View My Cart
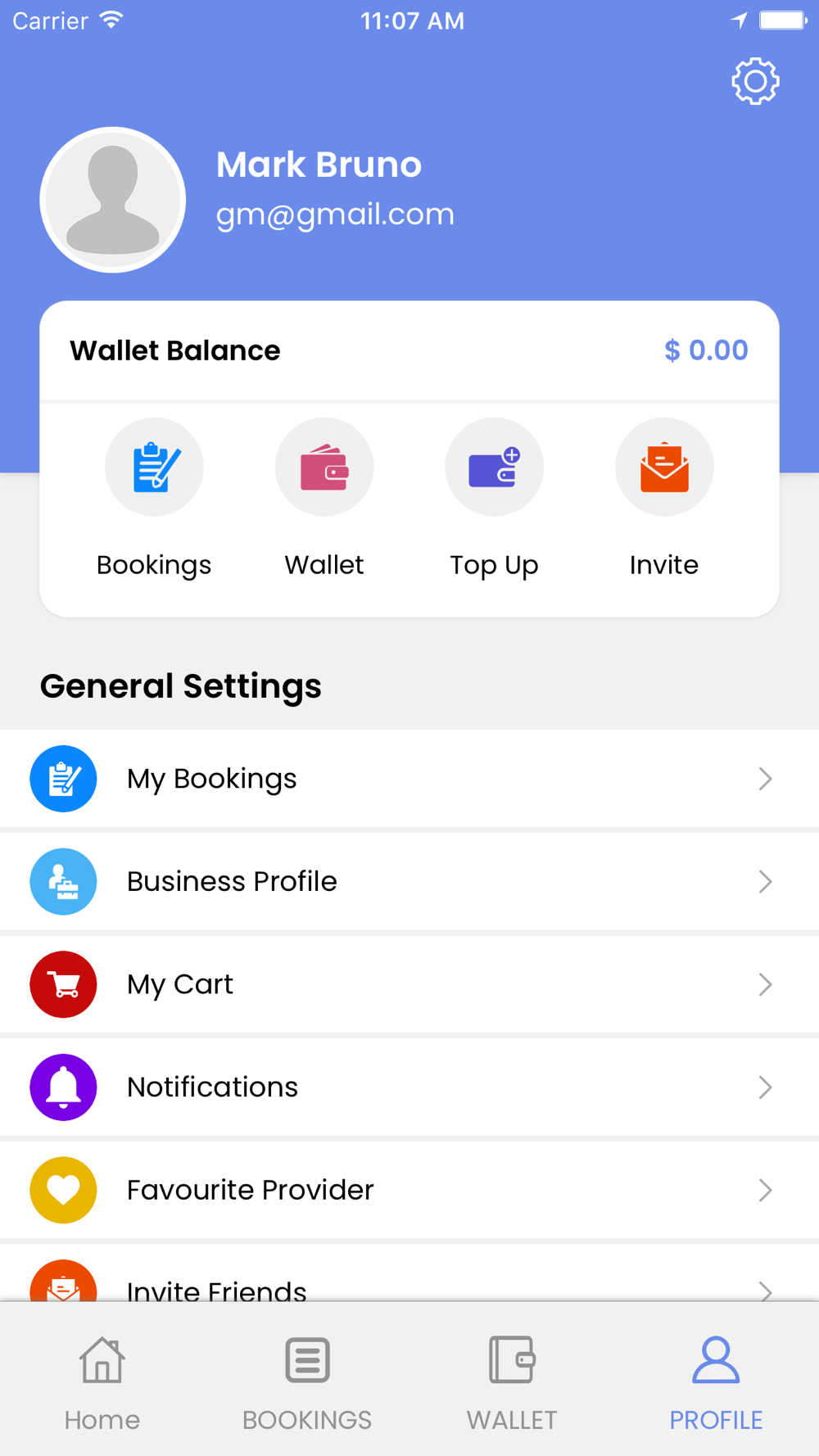 click(409, 984)
